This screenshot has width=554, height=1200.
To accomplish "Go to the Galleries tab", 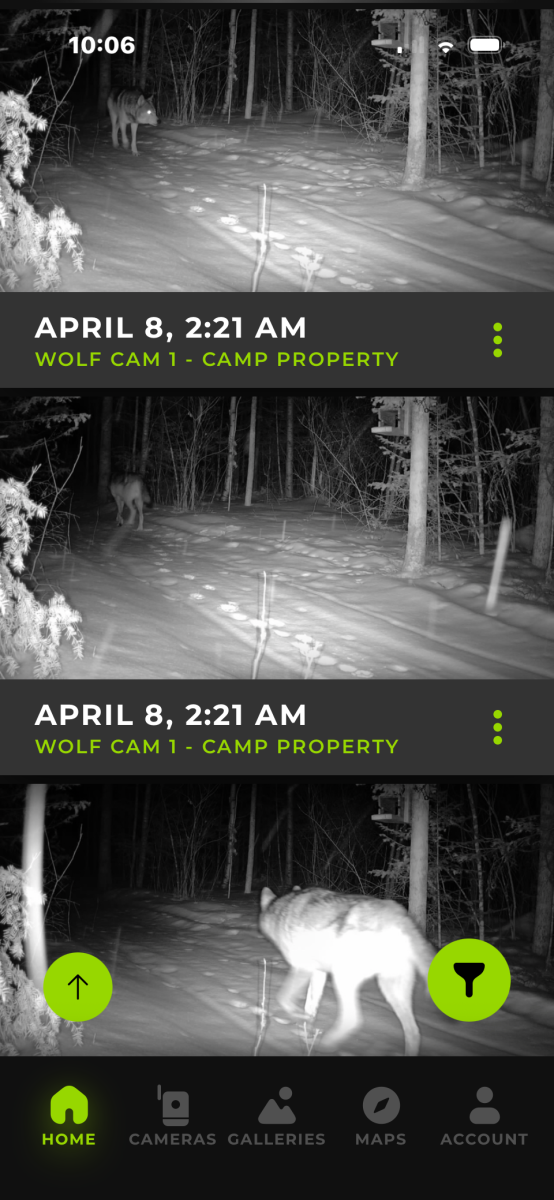I will (276, 1116).
